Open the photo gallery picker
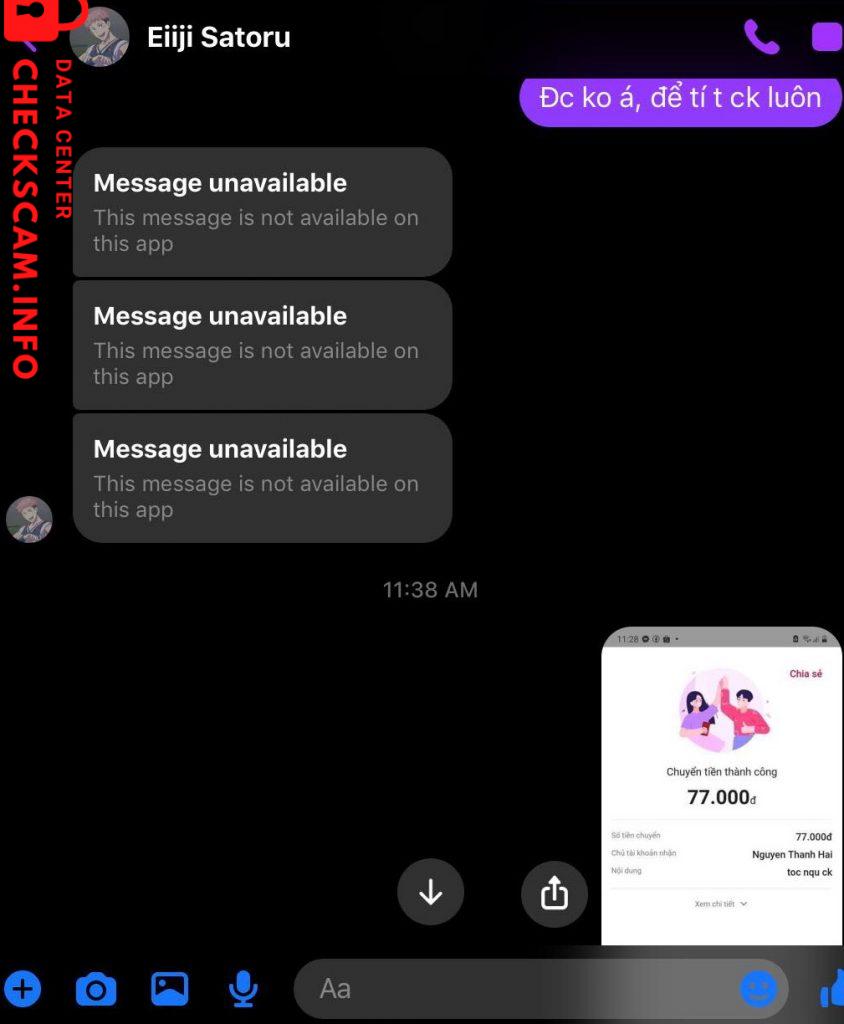The width and height of the screenshot is (844, 1024). [x=170, y=989]
